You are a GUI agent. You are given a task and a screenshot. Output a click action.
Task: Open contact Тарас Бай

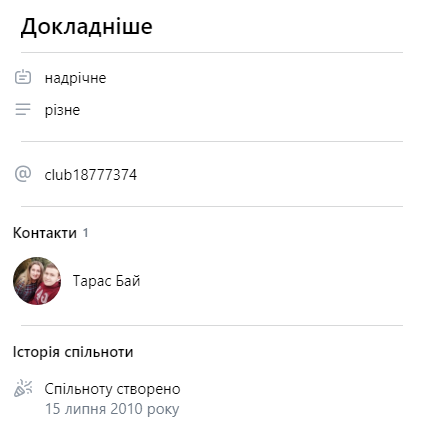[106, 281]
